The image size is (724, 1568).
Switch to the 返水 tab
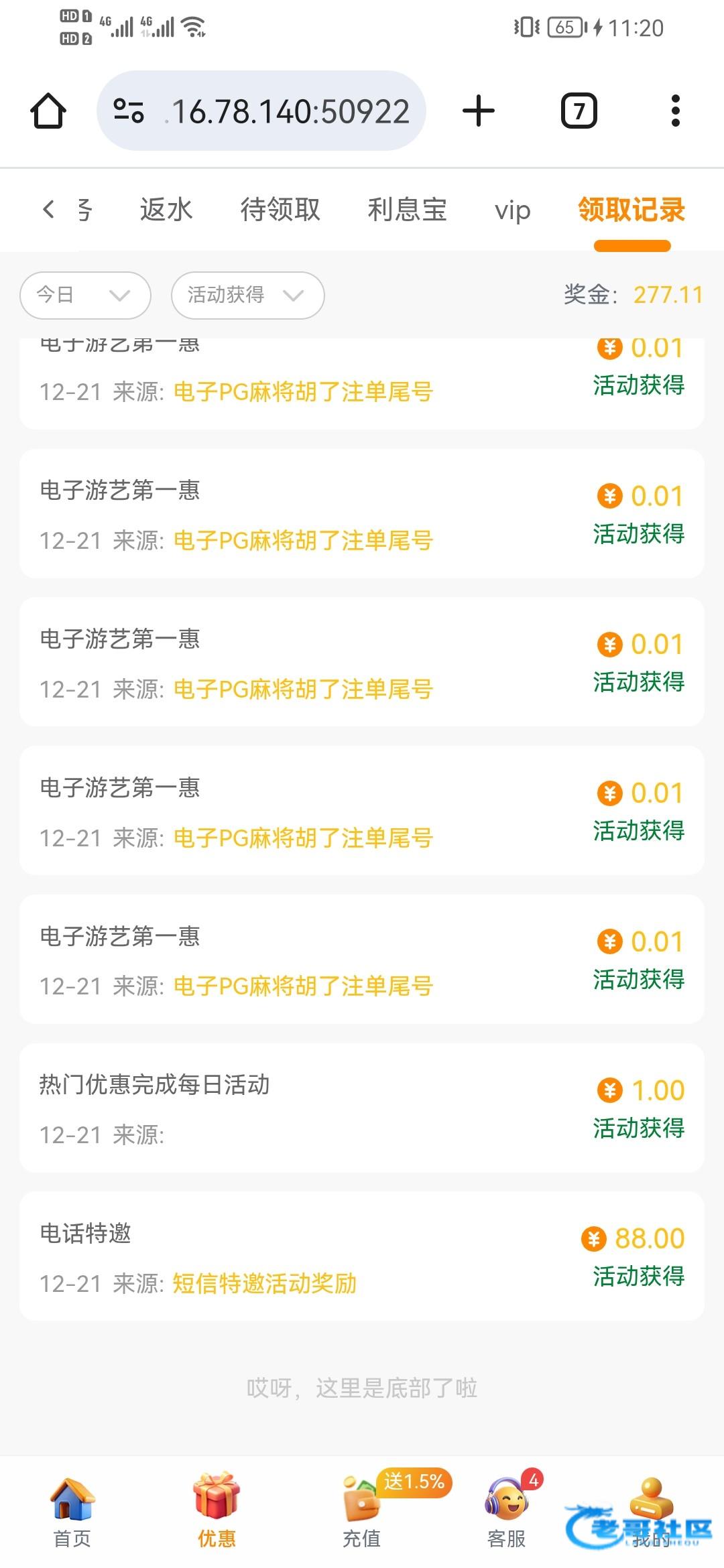pos(166,209)
